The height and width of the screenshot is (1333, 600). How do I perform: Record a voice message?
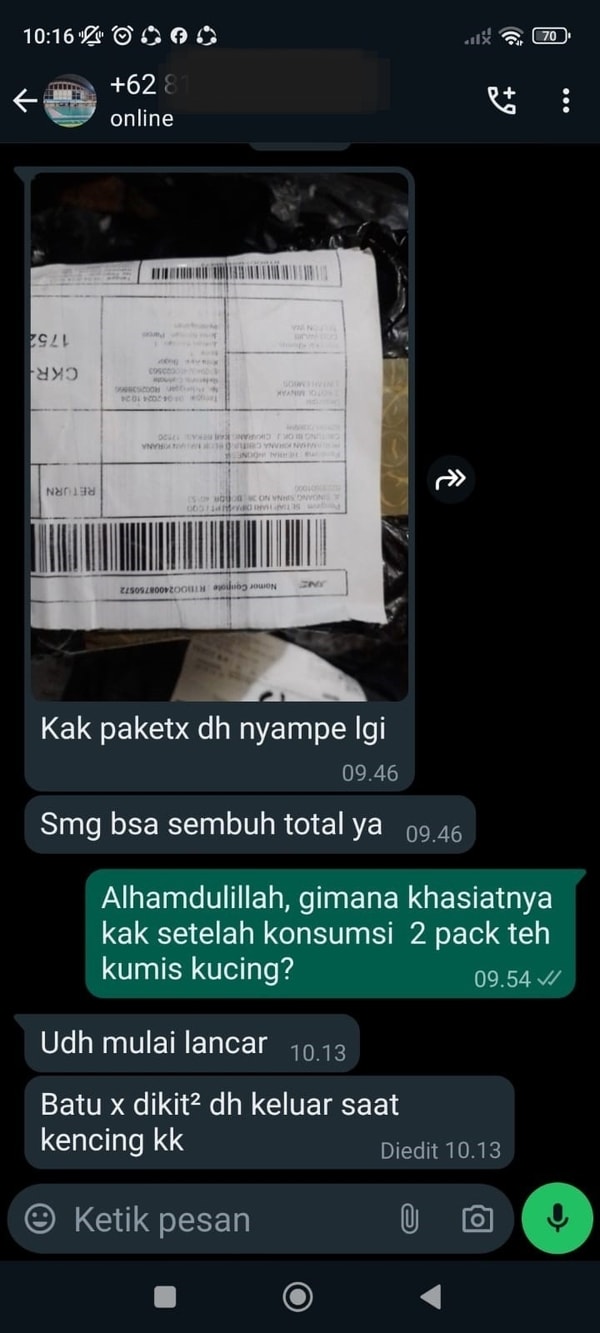pyautogui.click(x=557, y=1218)
